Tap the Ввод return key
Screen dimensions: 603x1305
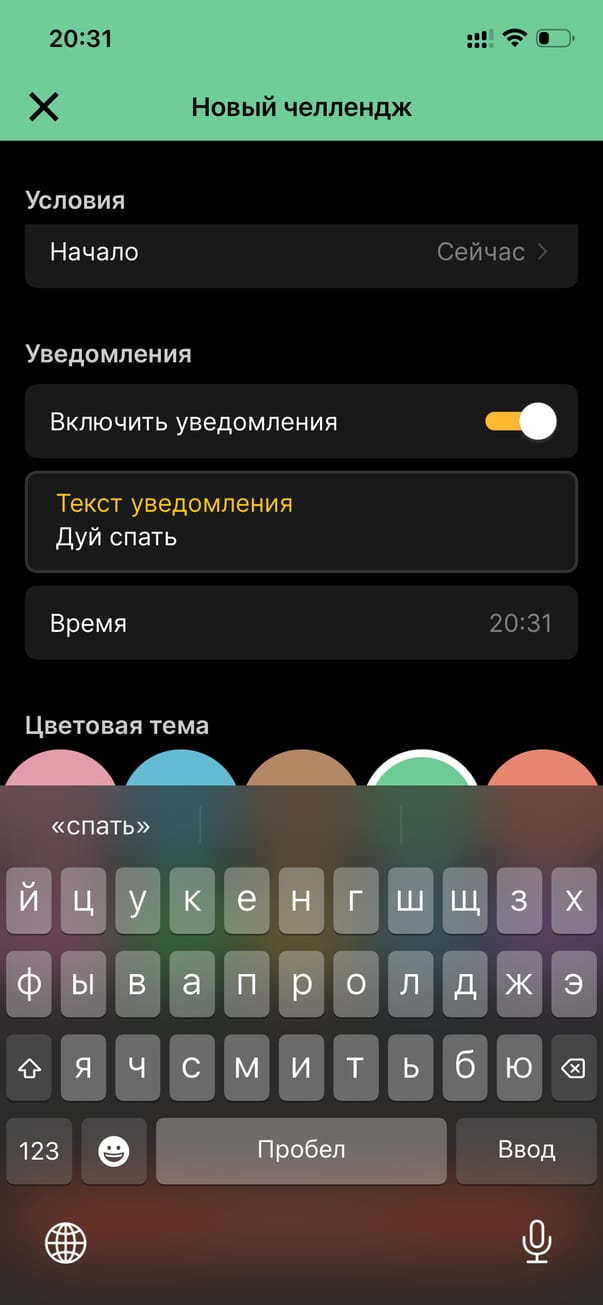click(x=526, y=1150)
